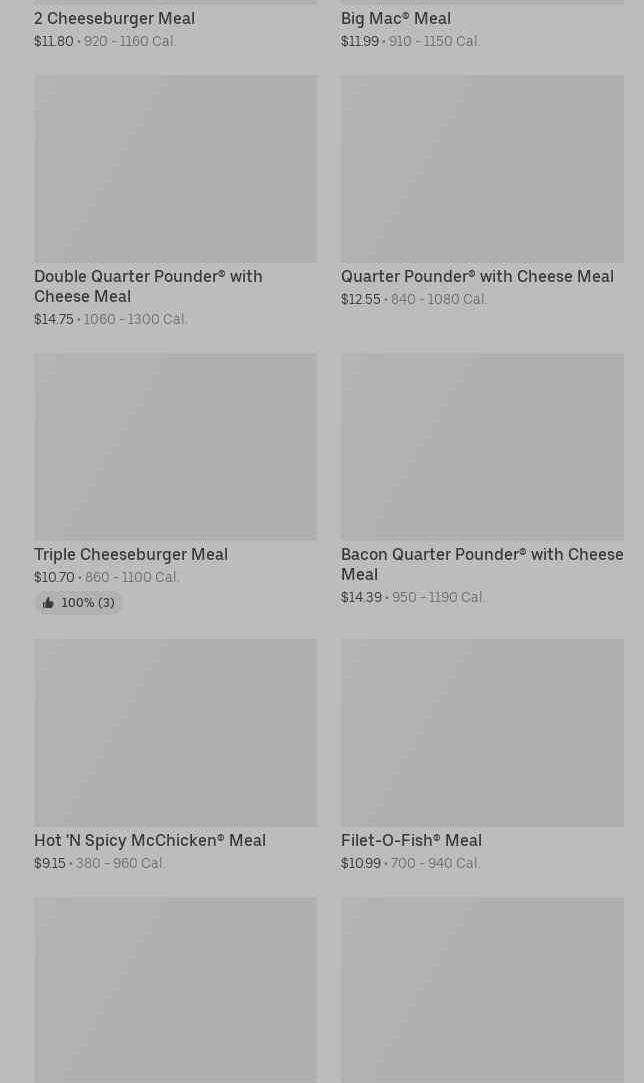Screen dimensions: 644x1083
Task: Select Hot 'N Spicy McChicken Meal
Action: coord(175,755)
